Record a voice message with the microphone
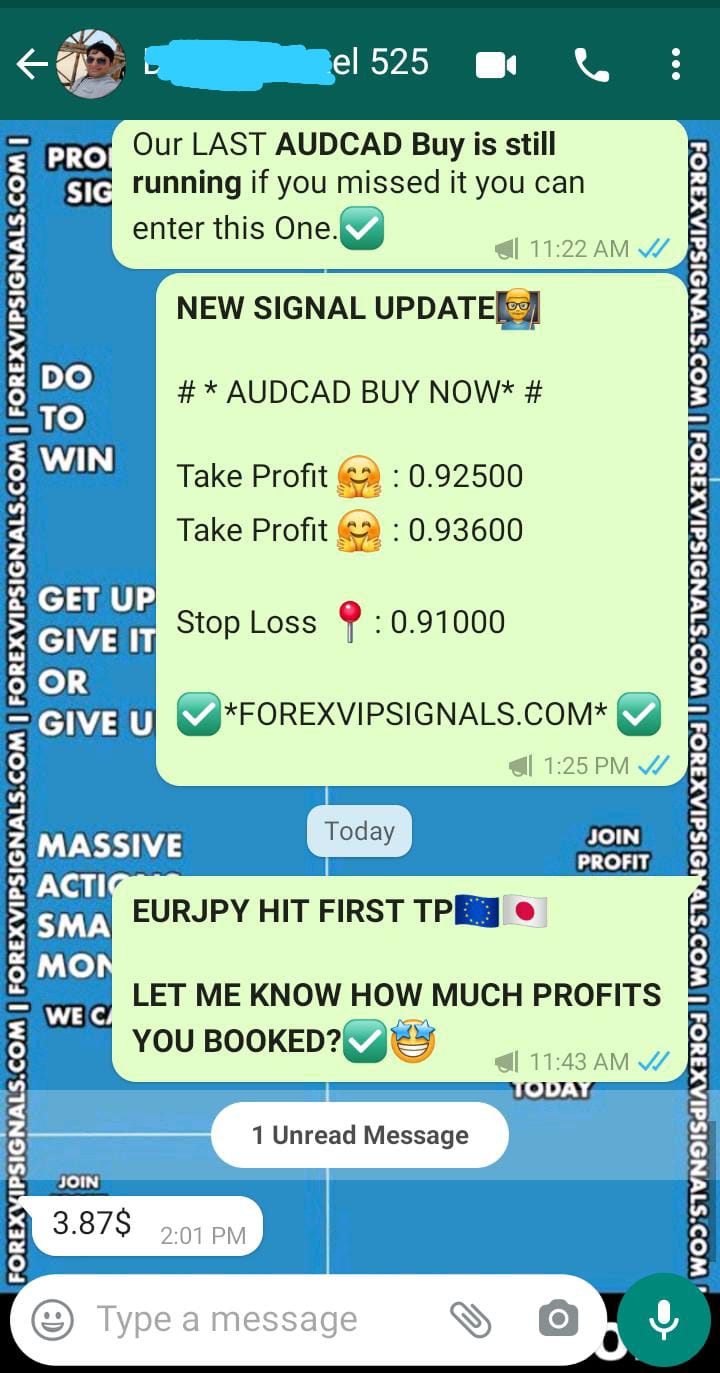720x1373 pixels. tap(664, 1320)
